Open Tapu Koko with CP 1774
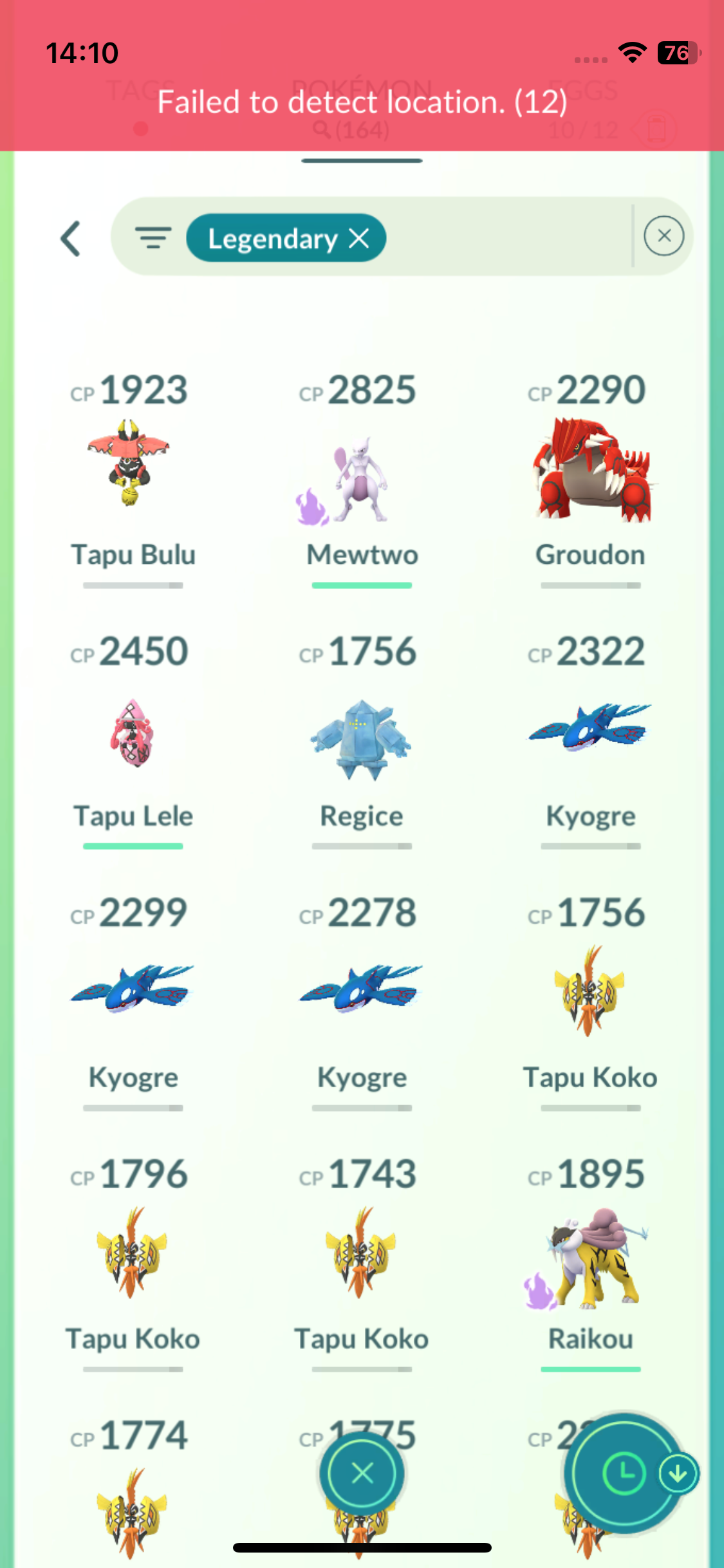This screenshot has width=724, height=1568. pyautogui.click(x=133, y=1506)
